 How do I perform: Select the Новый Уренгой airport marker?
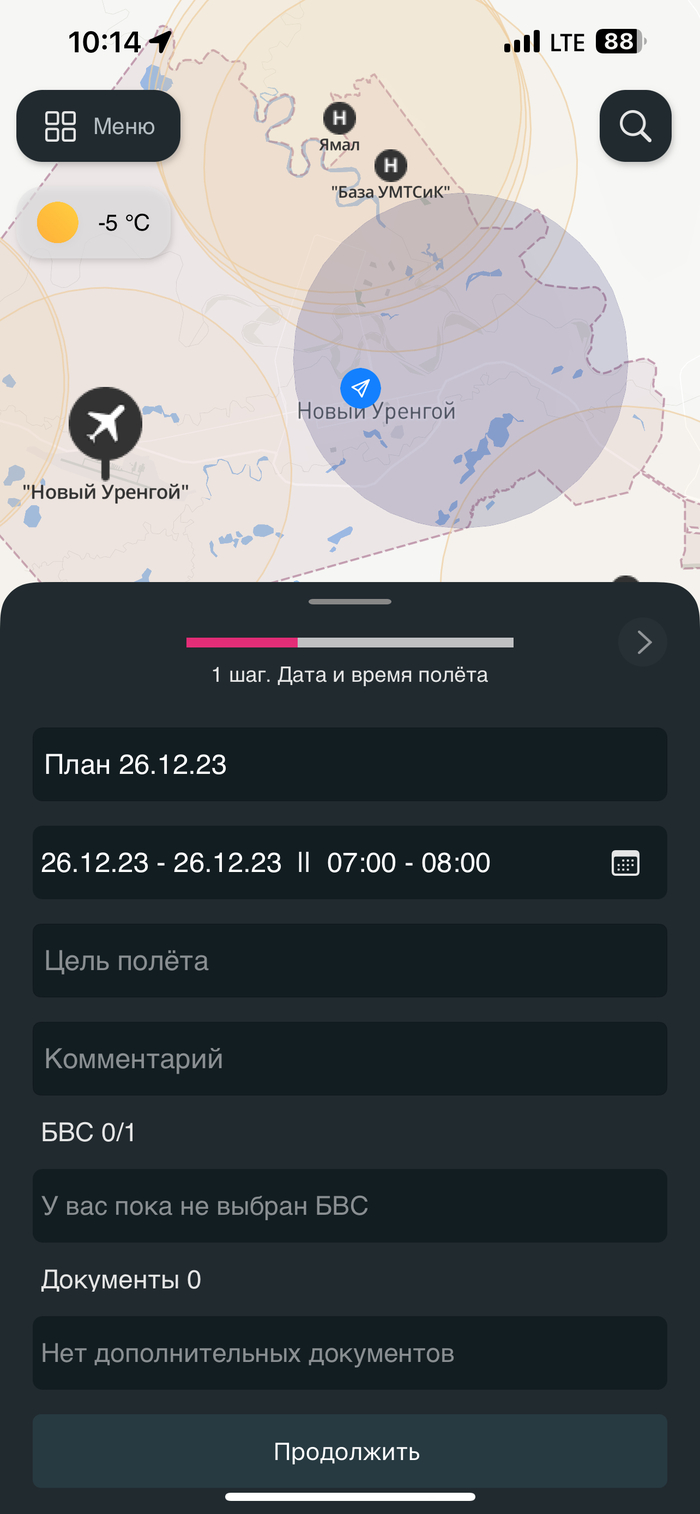(x=105, y=427)
